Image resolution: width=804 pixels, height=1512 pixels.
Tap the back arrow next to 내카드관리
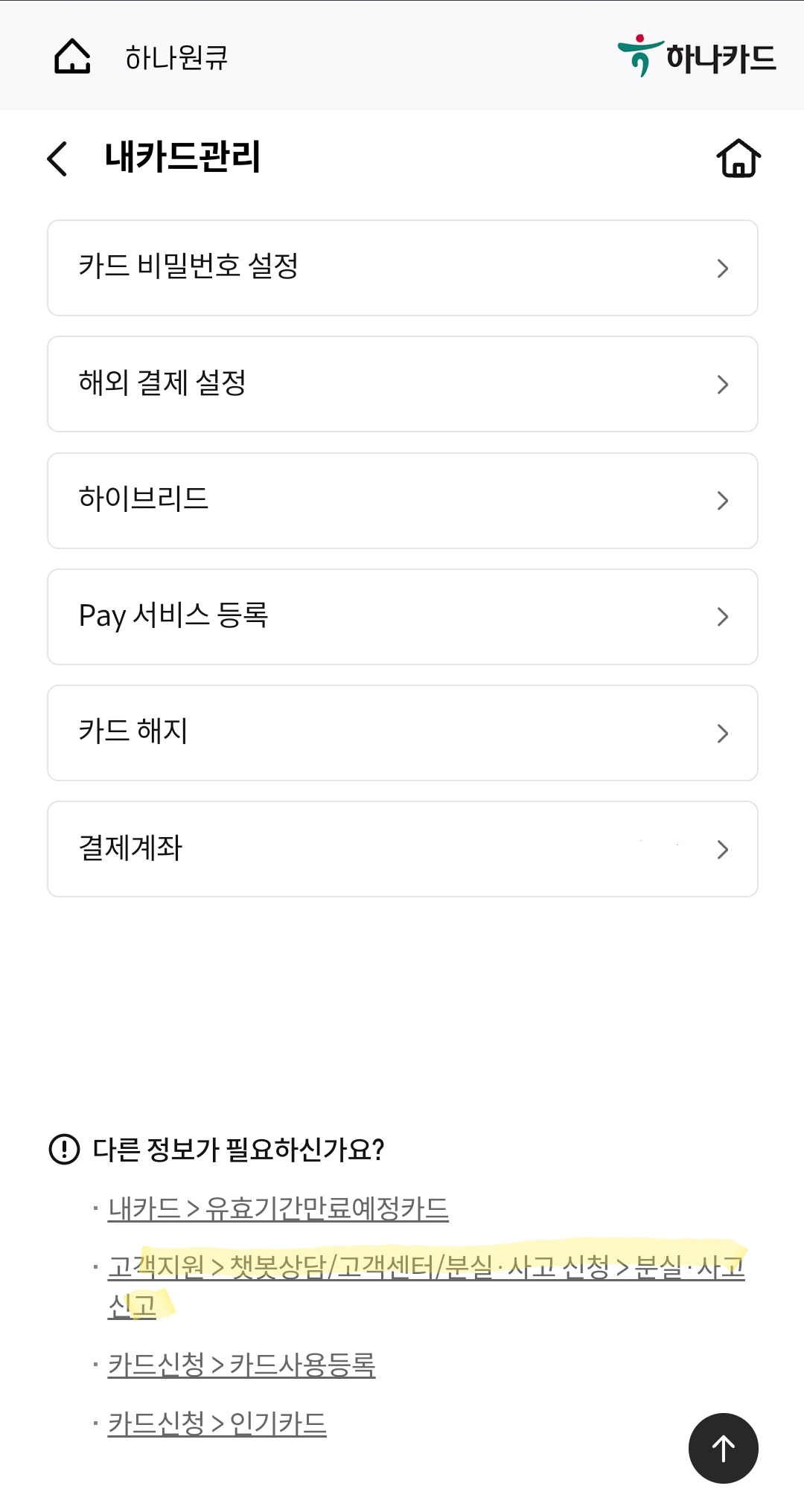(57, 158)
